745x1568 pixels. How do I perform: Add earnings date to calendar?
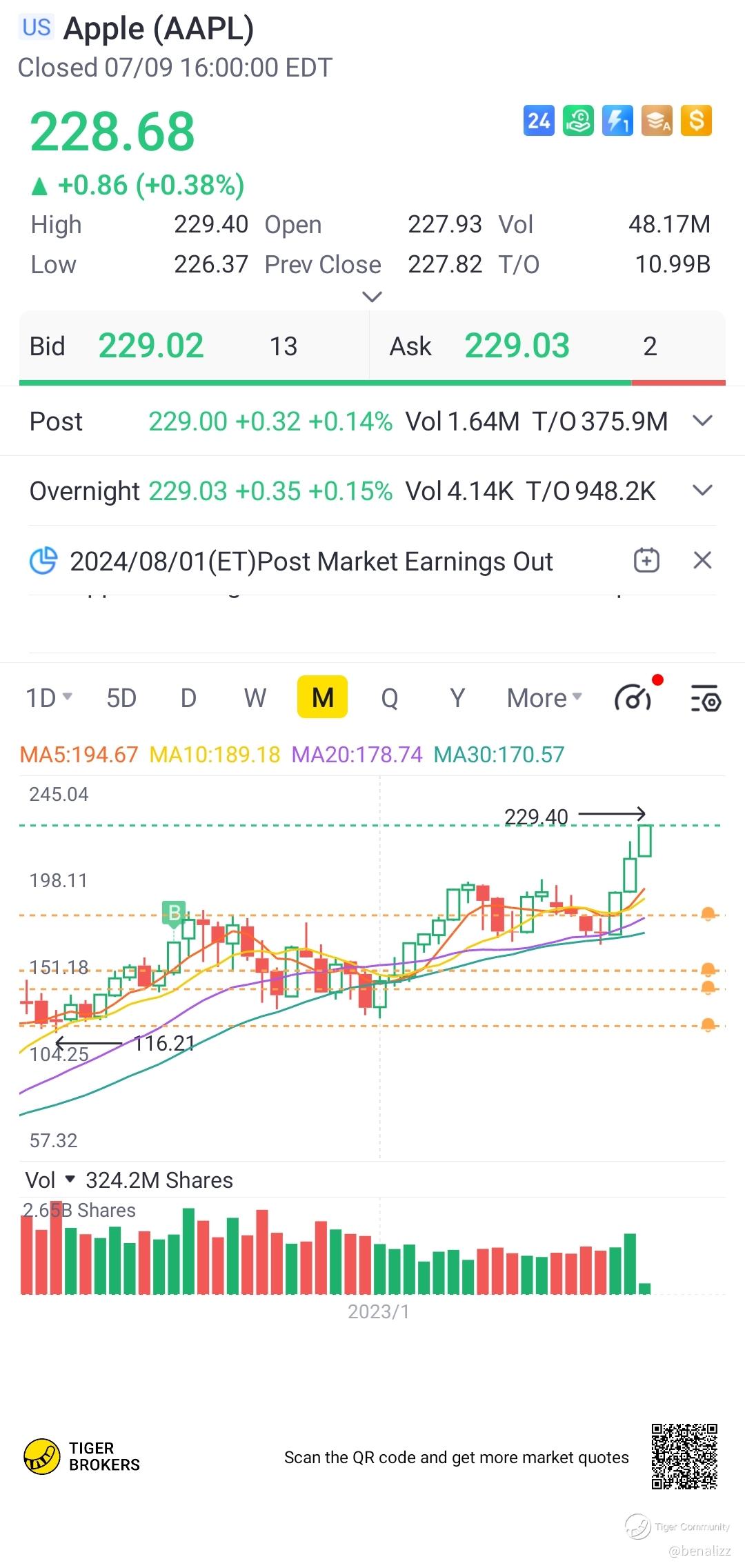click(646, 560)
